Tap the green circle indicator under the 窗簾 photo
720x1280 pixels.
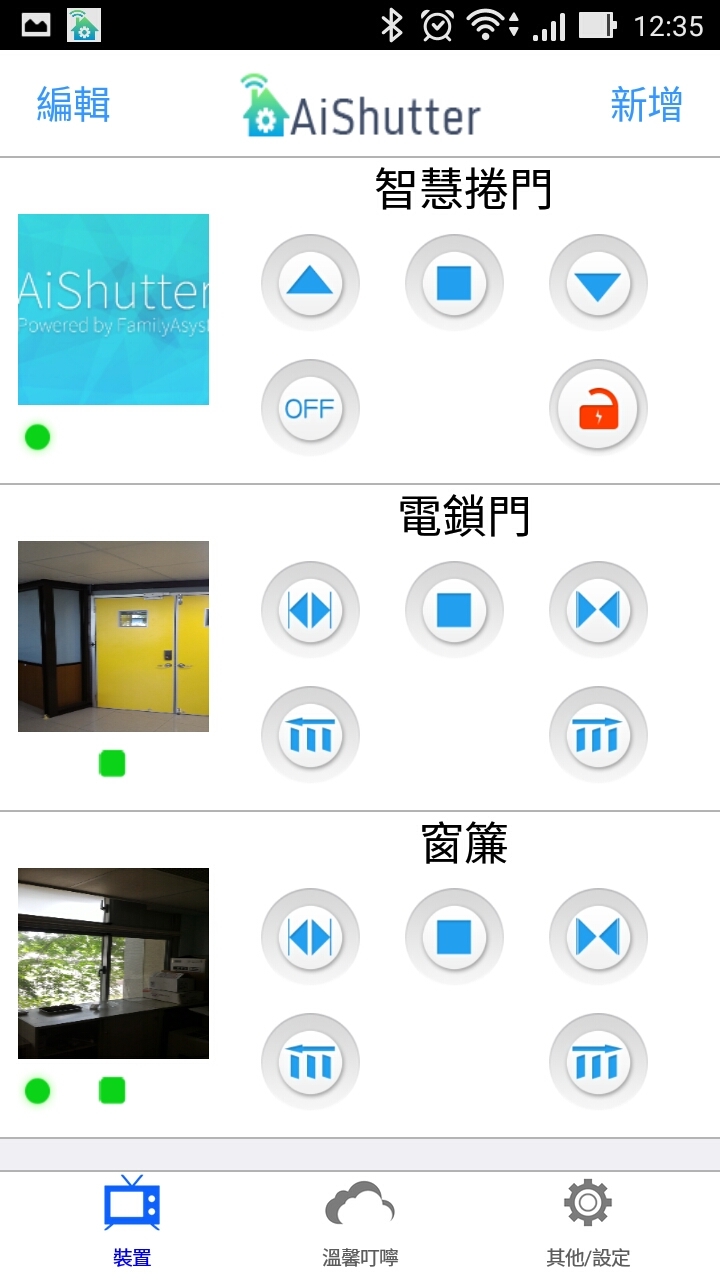coord(37,1090)
